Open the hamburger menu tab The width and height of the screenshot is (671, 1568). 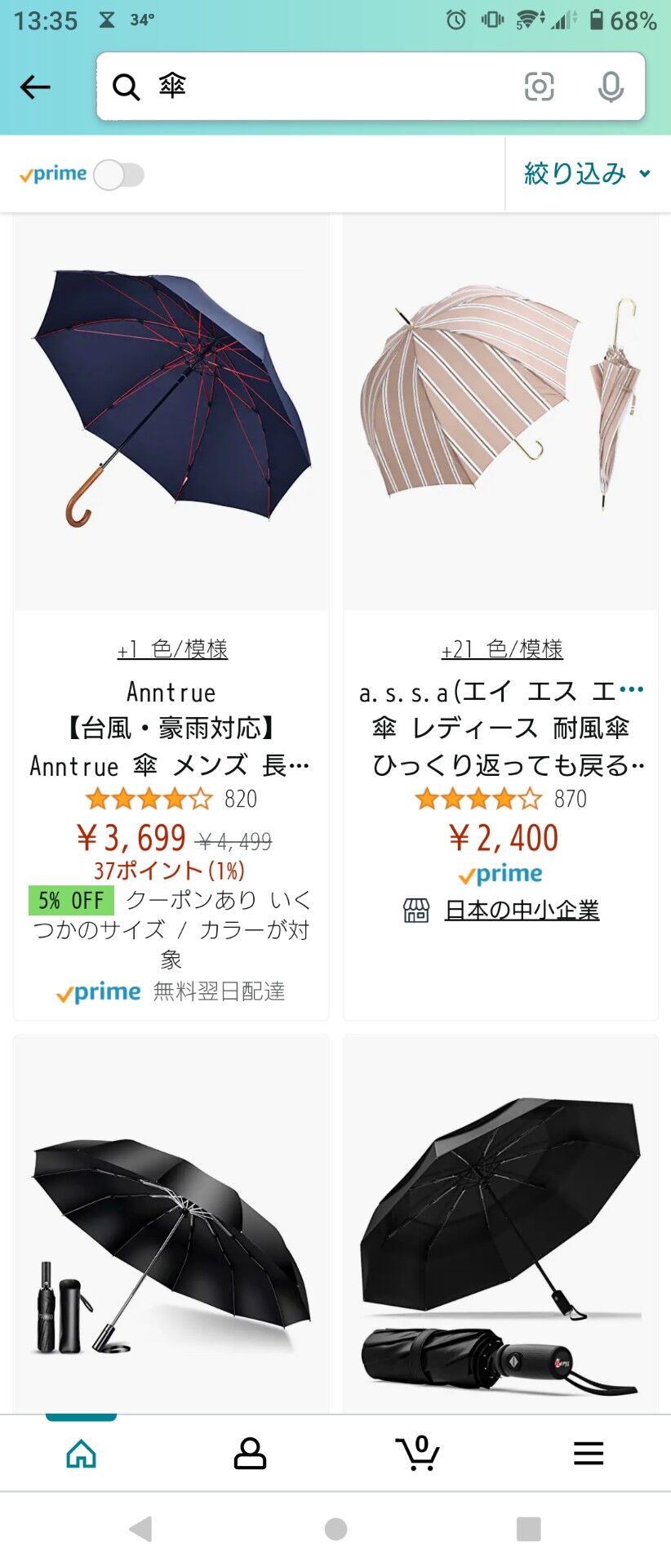[589, 1454]
